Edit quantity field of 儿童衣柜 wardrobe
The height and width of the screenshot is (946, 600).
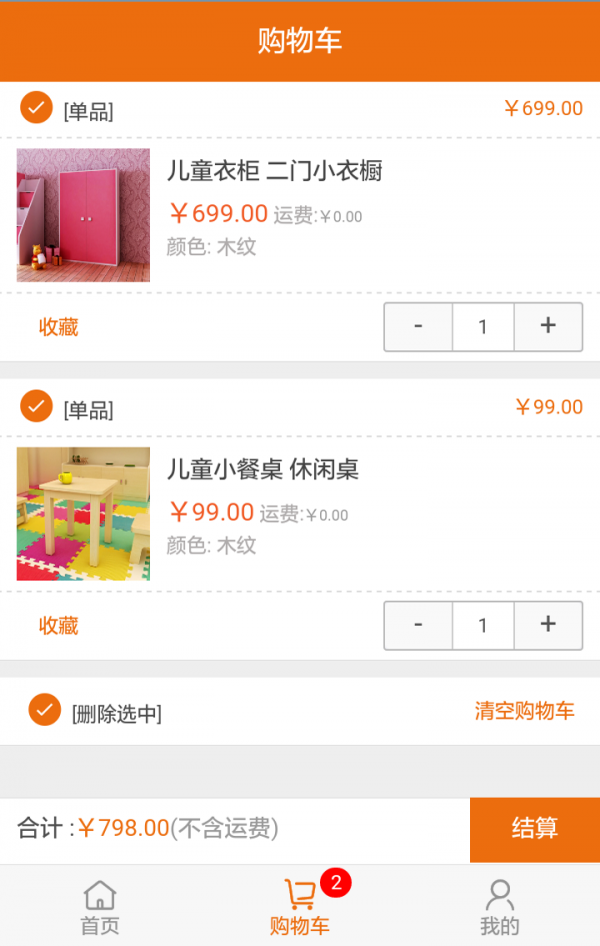coord(483,327)
